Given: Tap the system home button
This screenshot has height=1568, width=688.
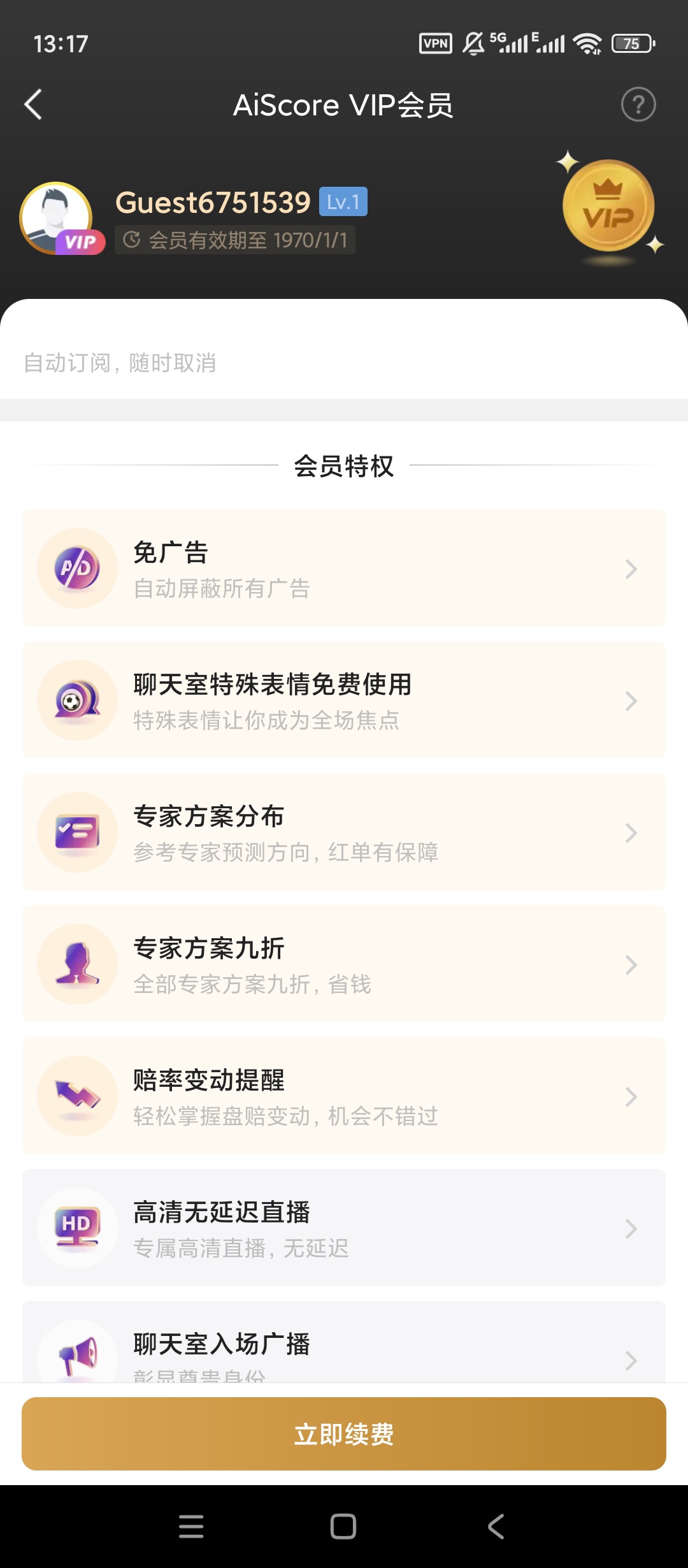Looking at the screenshot, I should point(343,1527).
